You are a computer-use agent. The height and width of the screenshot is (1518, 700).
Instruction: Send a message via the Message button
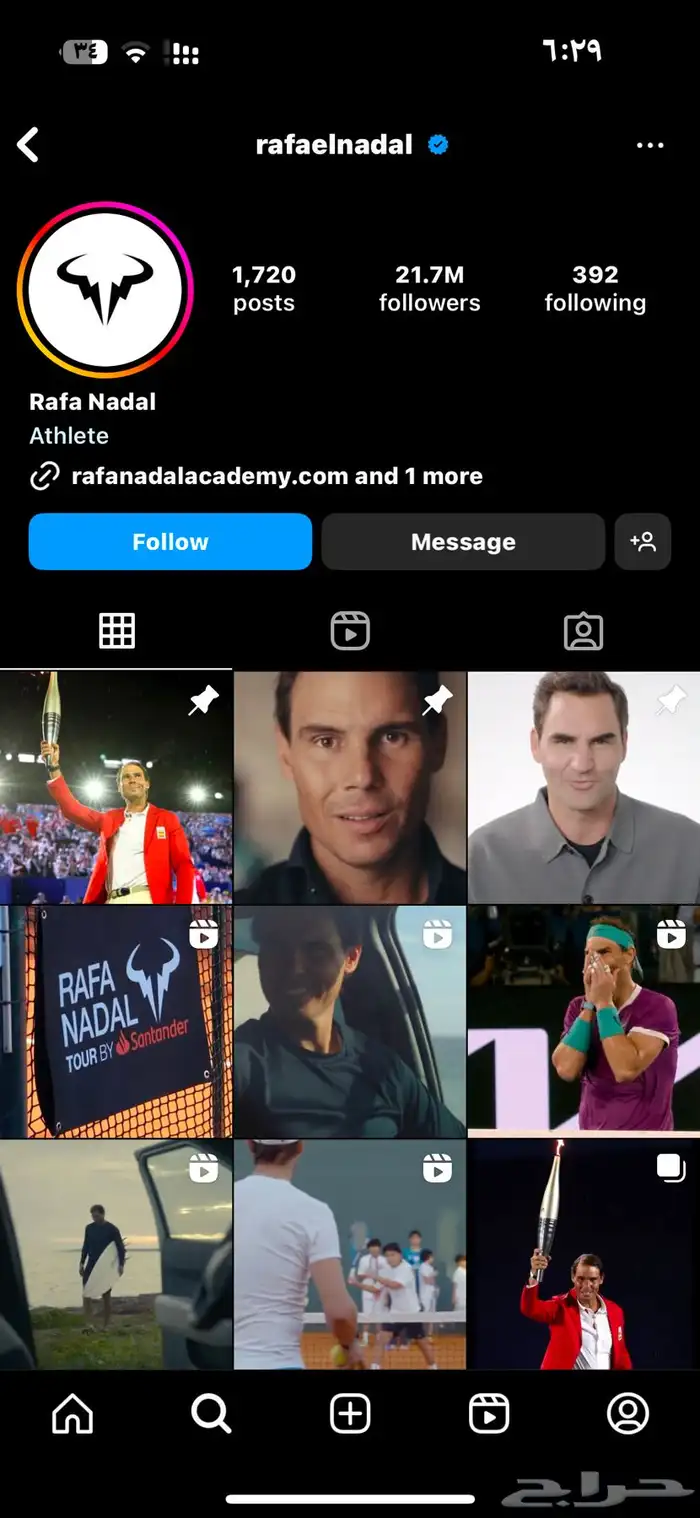tap(463, 542)
